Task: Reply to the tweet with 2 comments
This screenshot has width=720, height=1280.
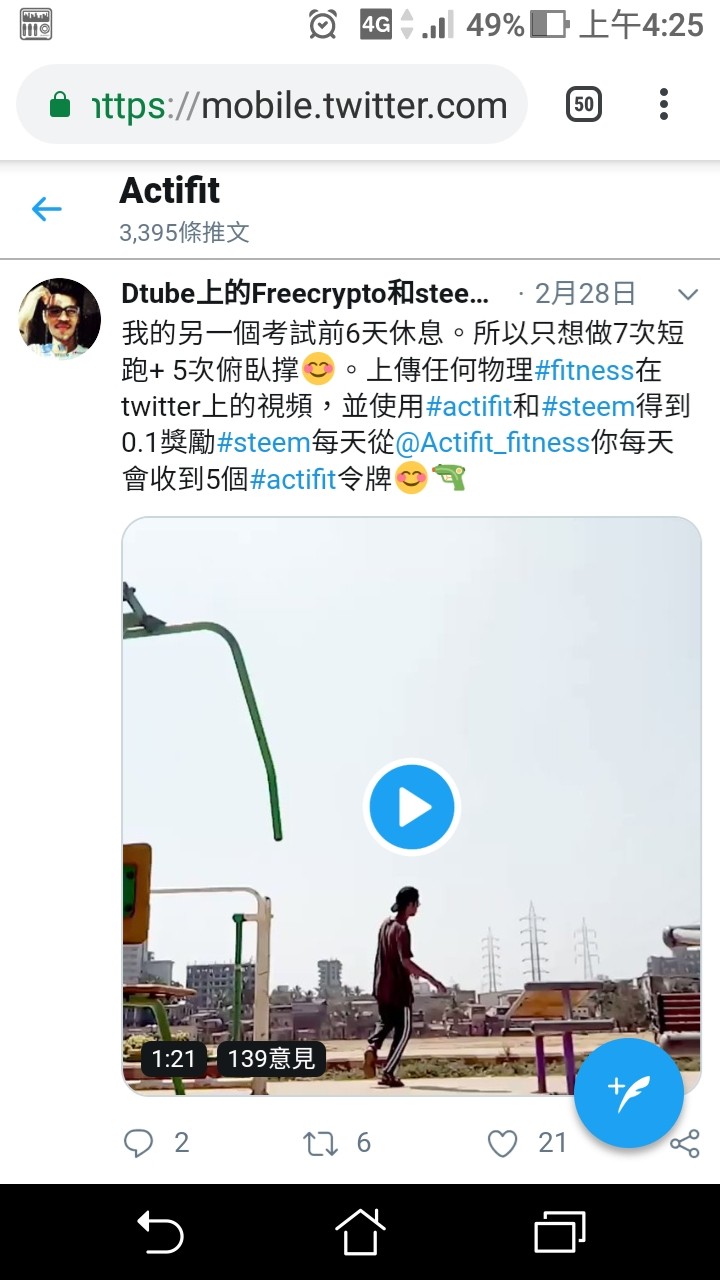Action: 139,1143
